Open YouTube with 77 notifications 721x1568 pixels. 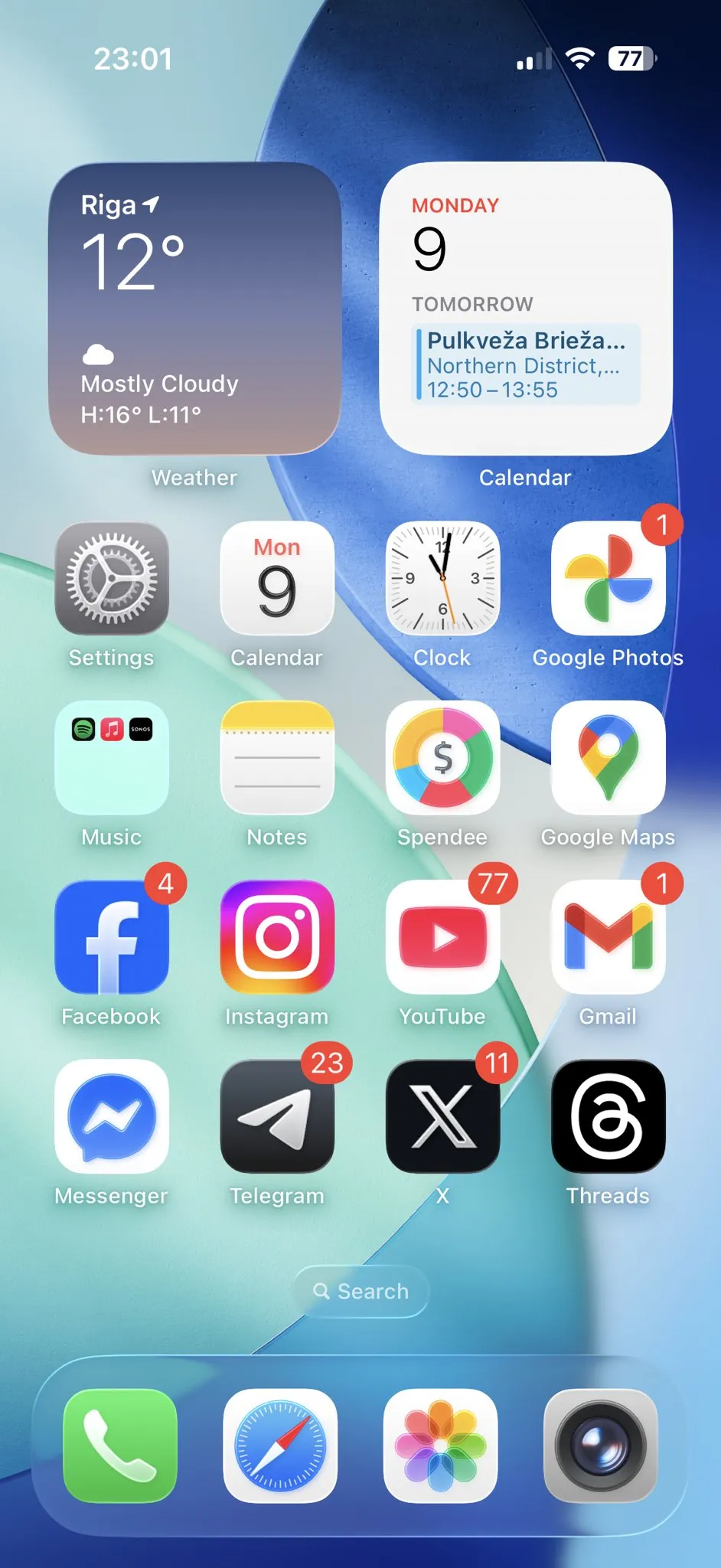tap(442, 937)
